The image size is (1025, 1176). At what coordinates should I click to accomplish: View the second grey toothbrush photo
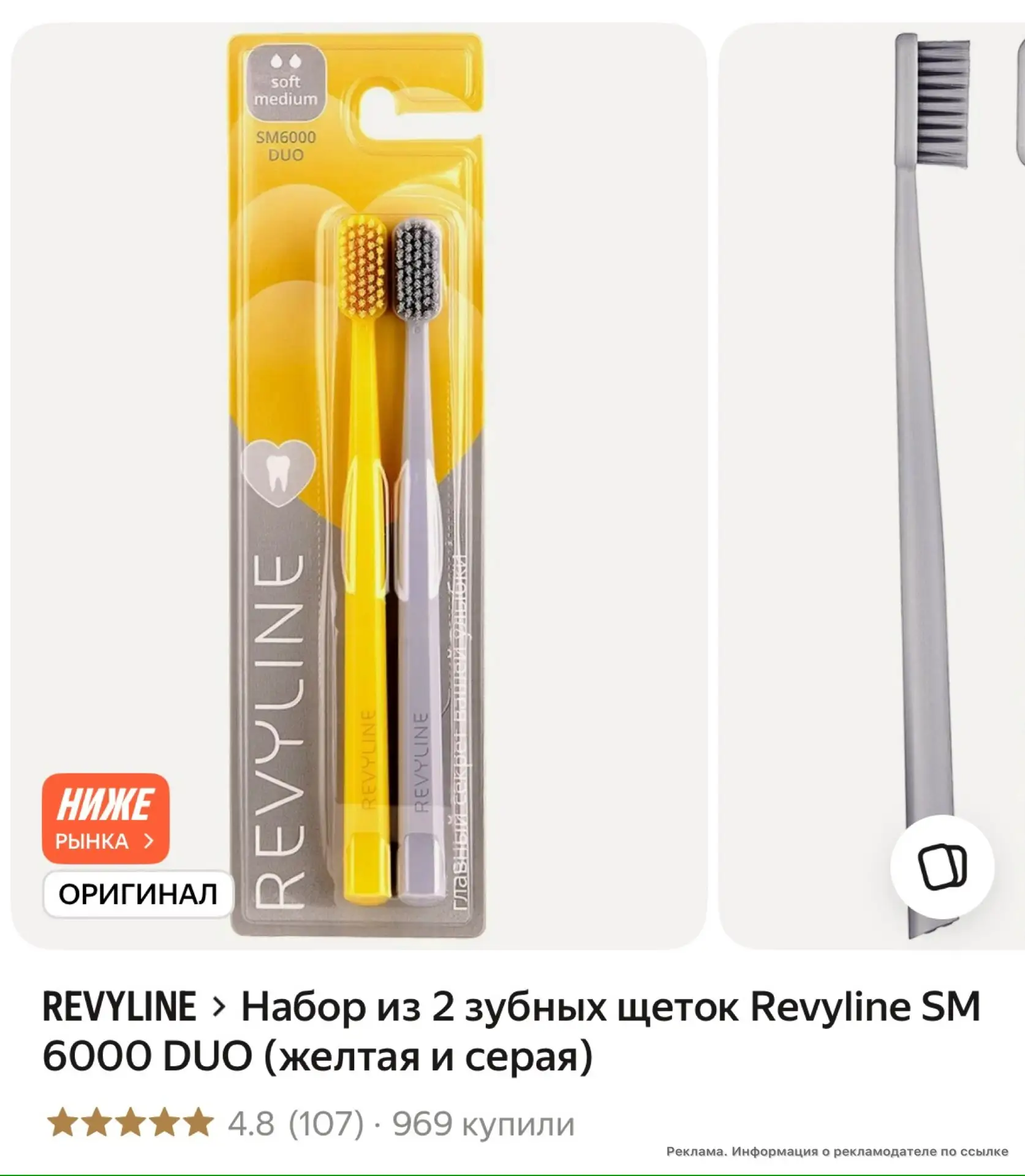(x=872, y=486)
